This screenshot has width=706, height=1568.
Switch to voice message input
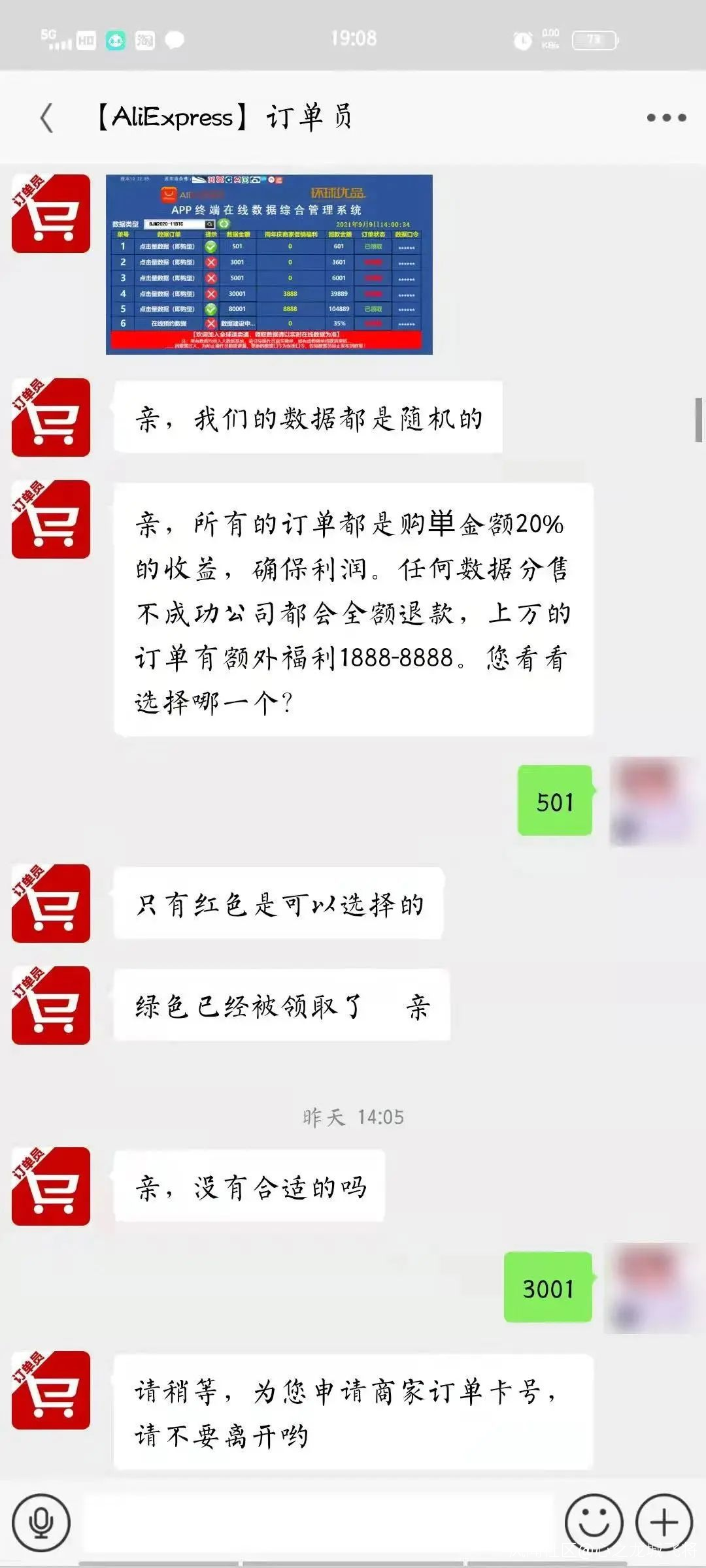41,1523
